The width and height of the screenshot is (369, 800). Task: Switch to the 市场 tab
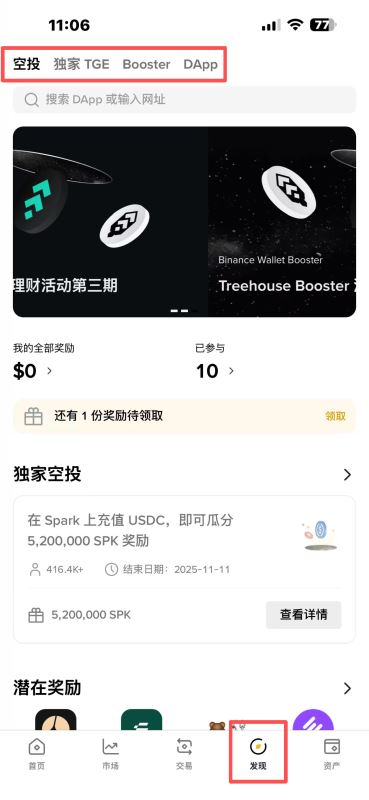110,754
